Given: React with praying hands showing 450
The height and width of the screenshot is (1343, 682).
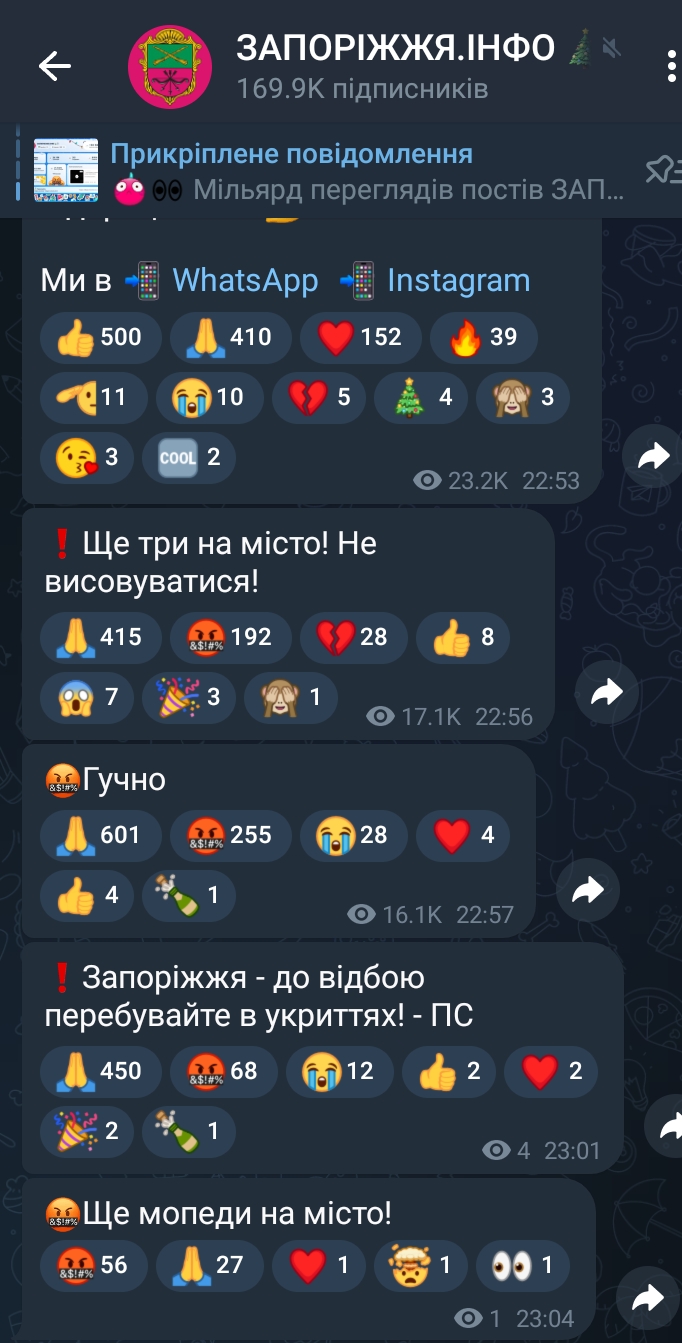Looking at the screenshot, I should (x=100, y=1071).
